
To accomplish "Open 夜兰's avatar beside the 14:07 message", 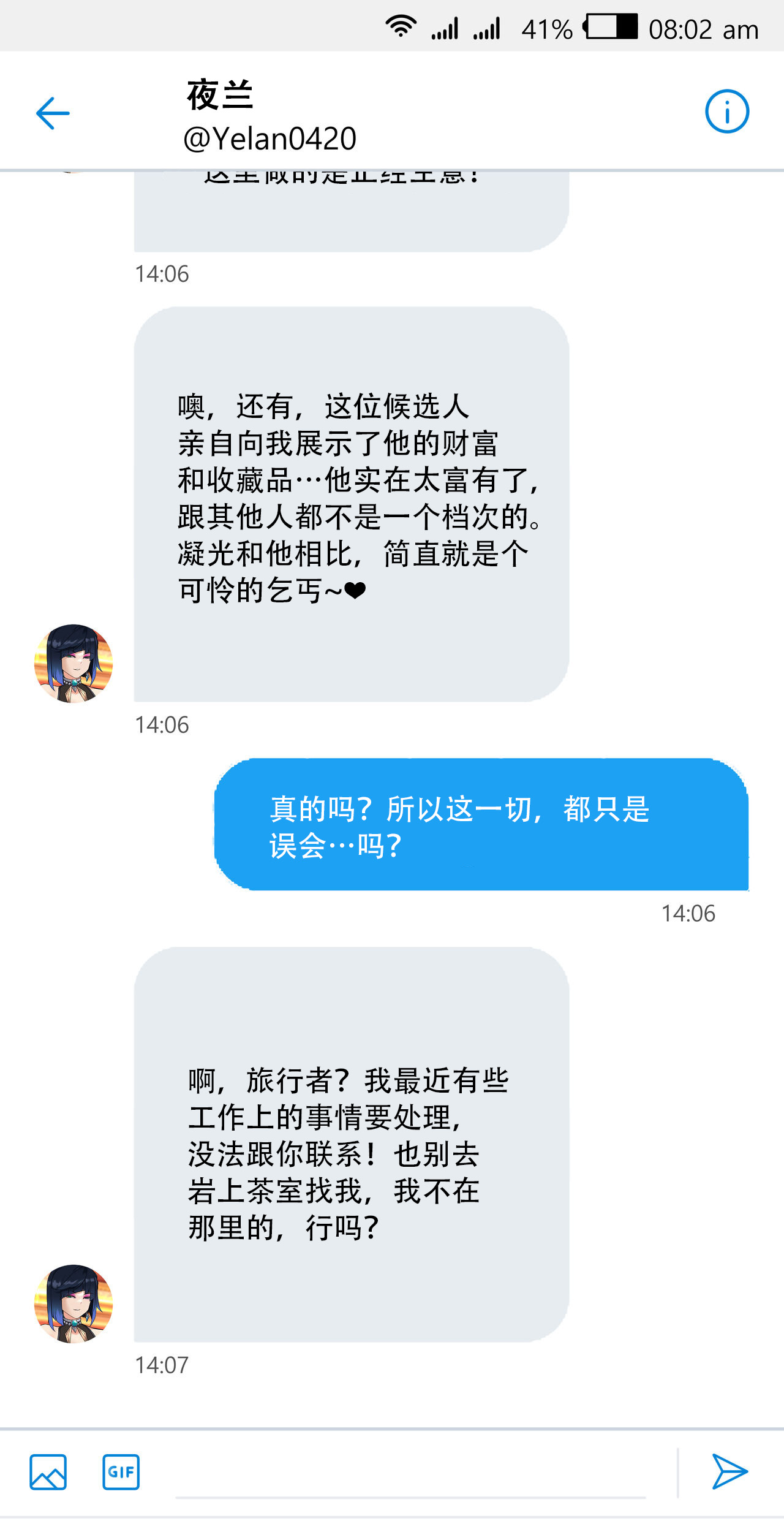I will [73, 1304].
